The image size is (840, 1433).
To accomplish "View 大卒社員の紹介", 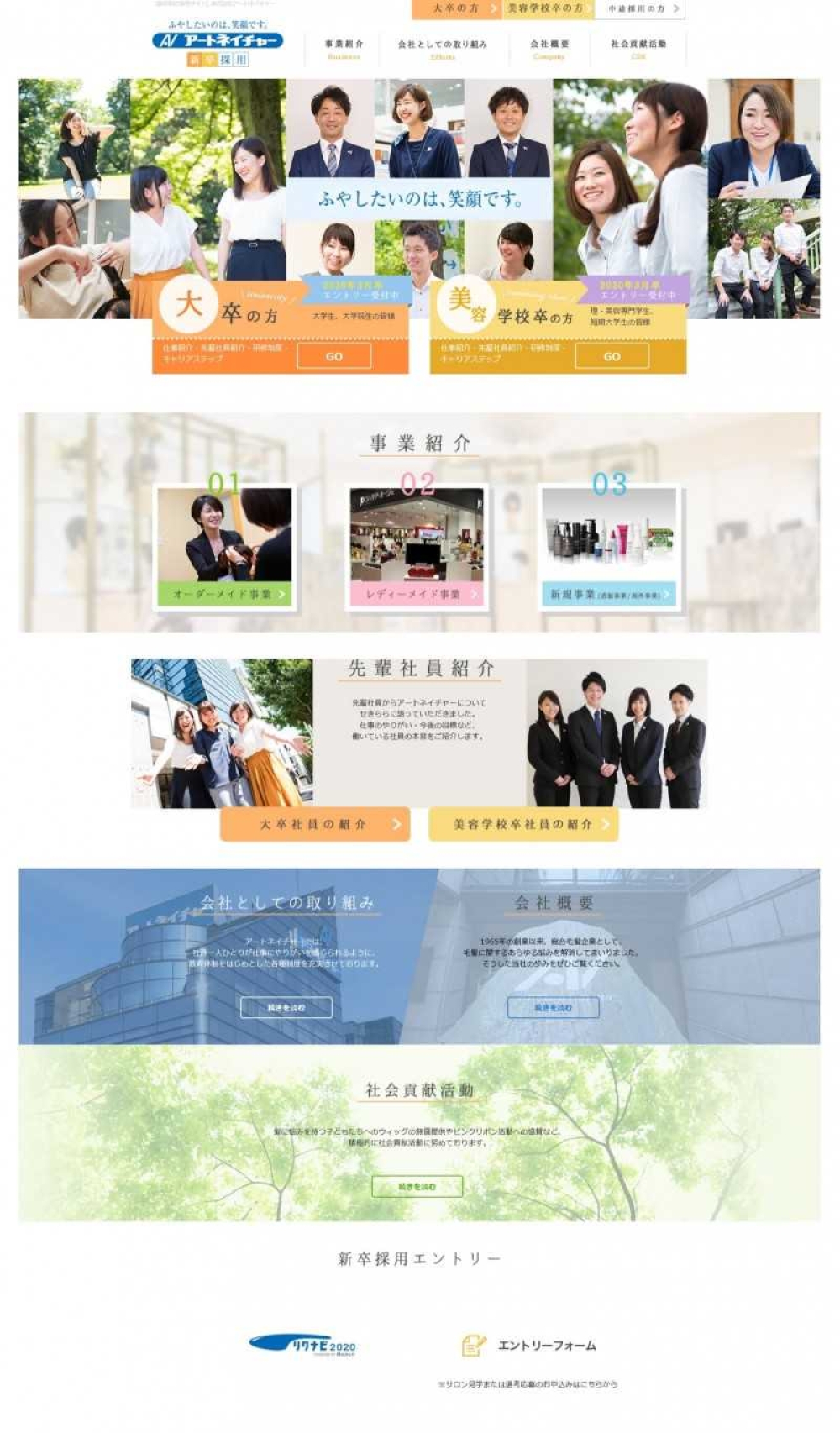I will pos(315,825).
